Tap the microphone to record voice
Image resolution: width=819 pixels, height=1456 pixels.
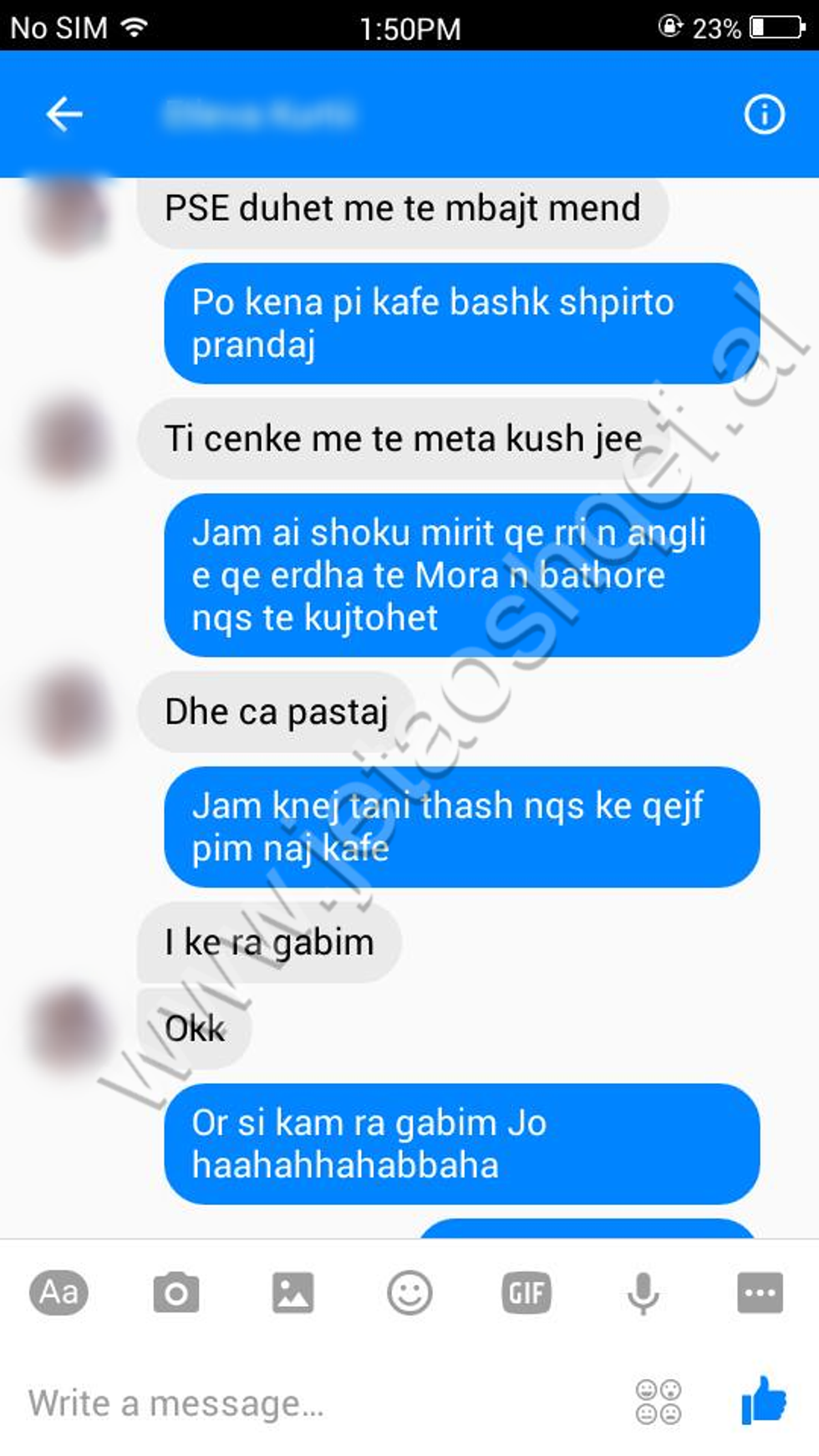(x=643, y=1293)
